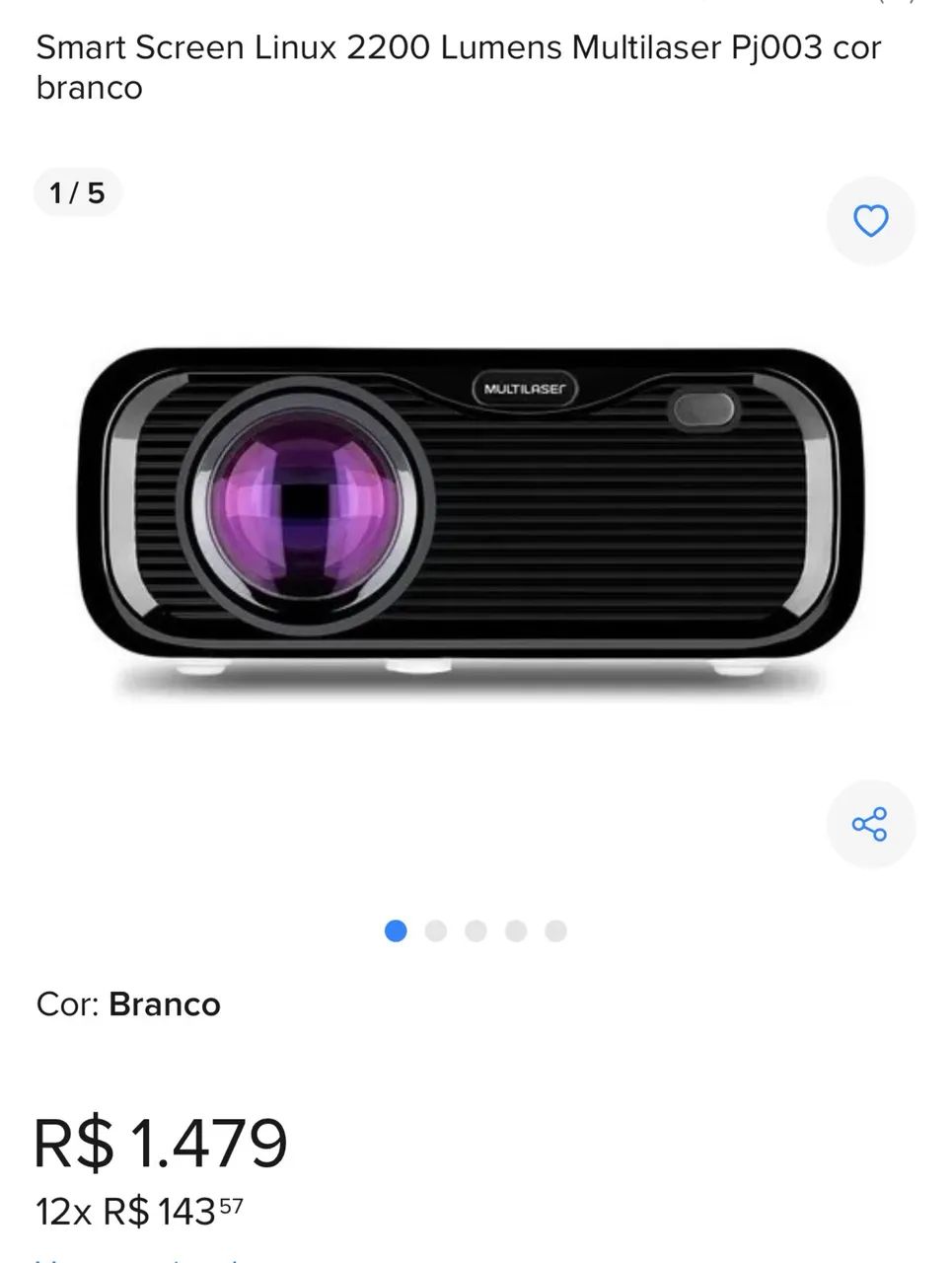The image size is (952, 1263).
Task: Share this product listing
Action: (870, 824)
